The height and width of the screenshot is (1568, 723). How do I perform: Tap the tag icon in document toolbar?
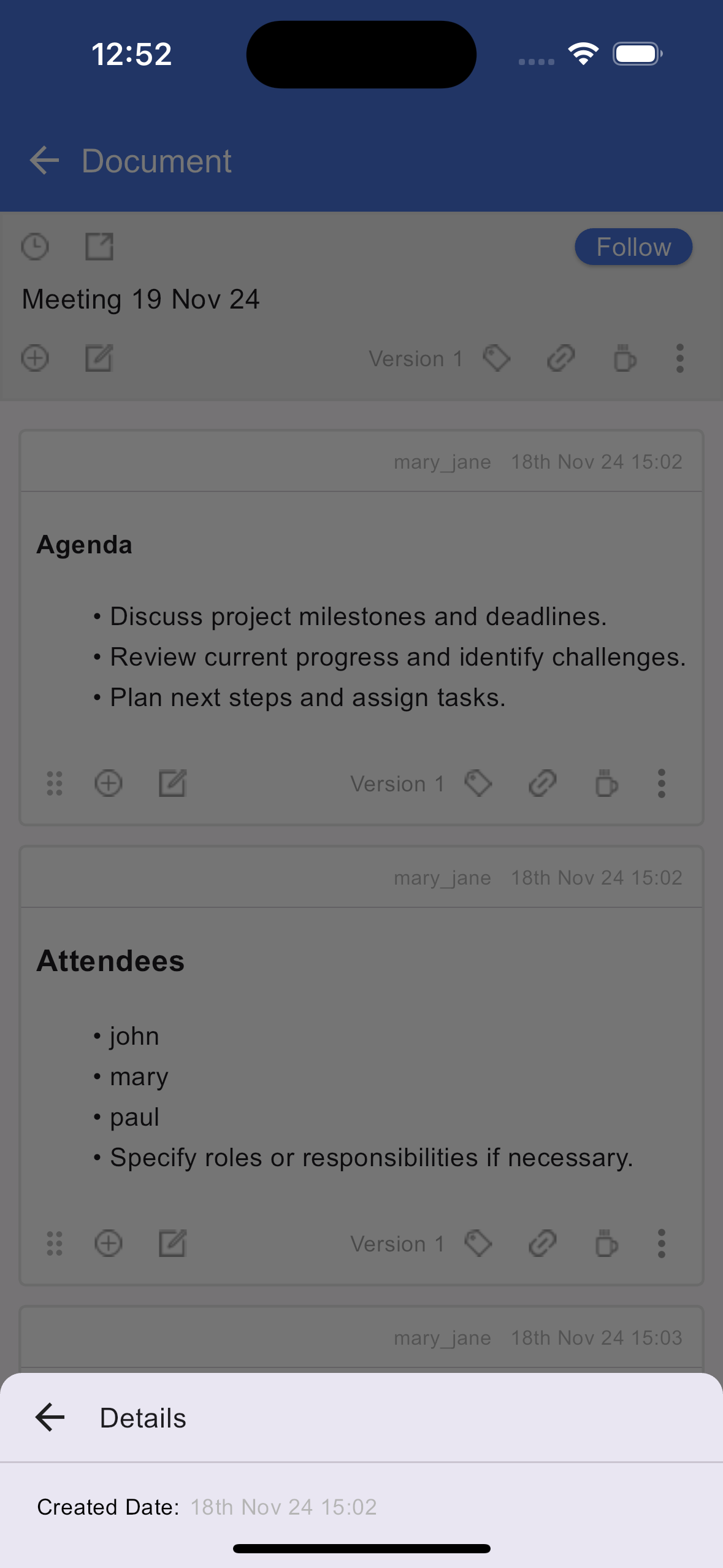coord(497,358)
